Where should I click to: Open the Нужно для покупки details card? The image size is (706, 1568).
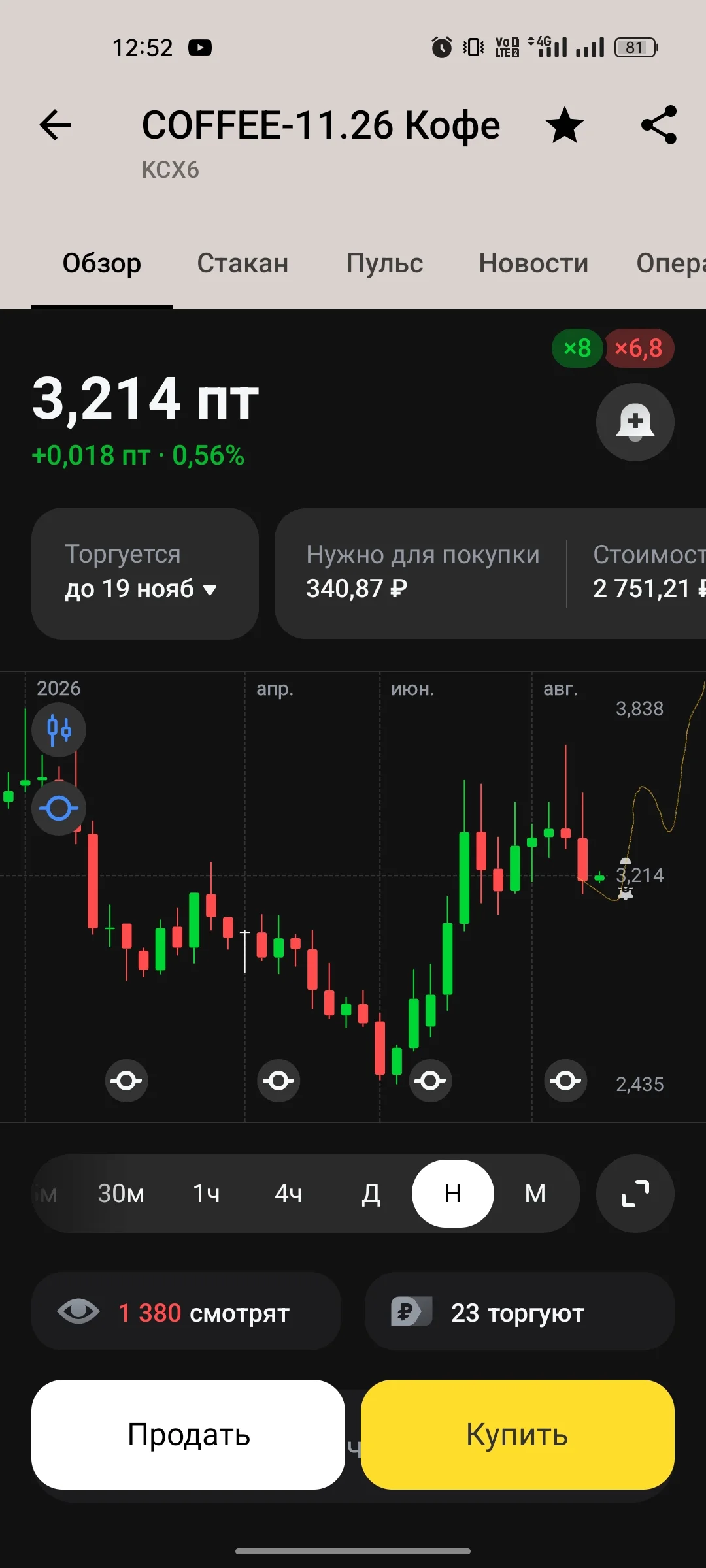pos(422,573)
